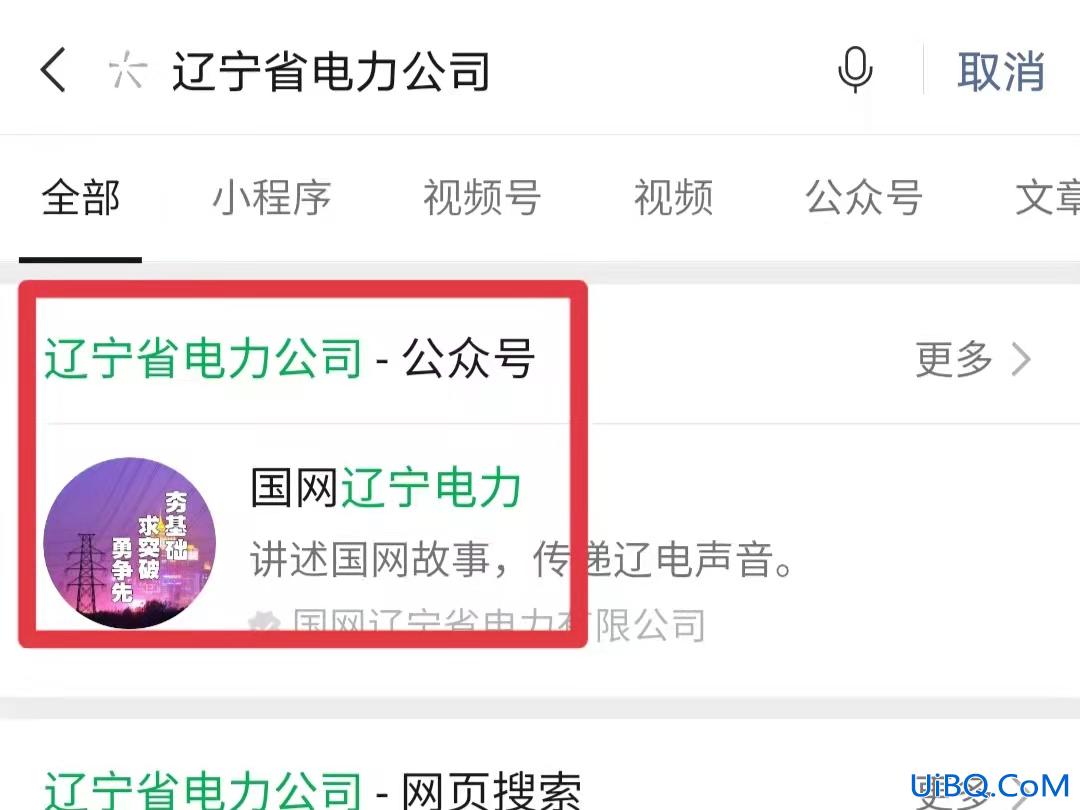The image size is (1080, 810).
Task: Open 更多 for 公众号 results
Action: 972,359
